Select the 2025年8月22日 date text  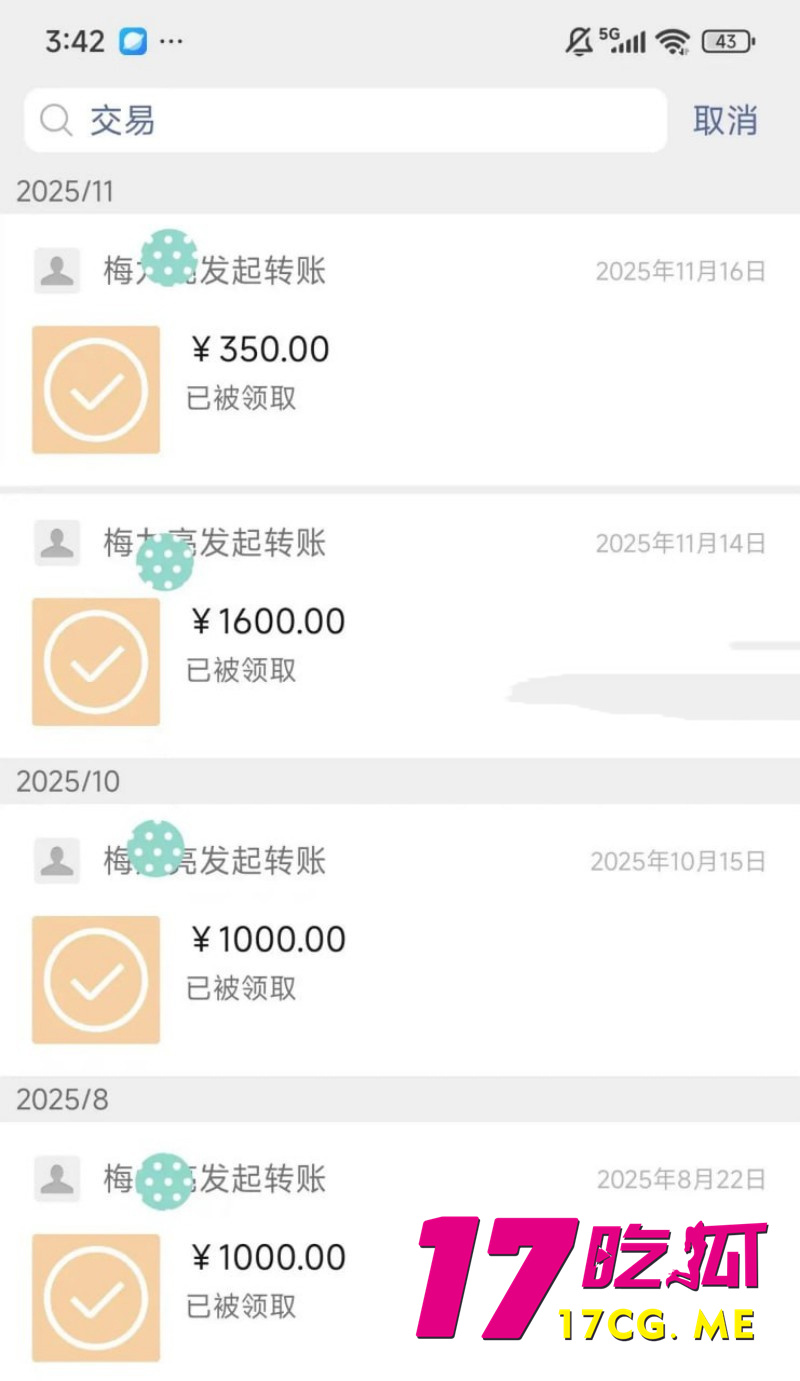(680, 1179)
